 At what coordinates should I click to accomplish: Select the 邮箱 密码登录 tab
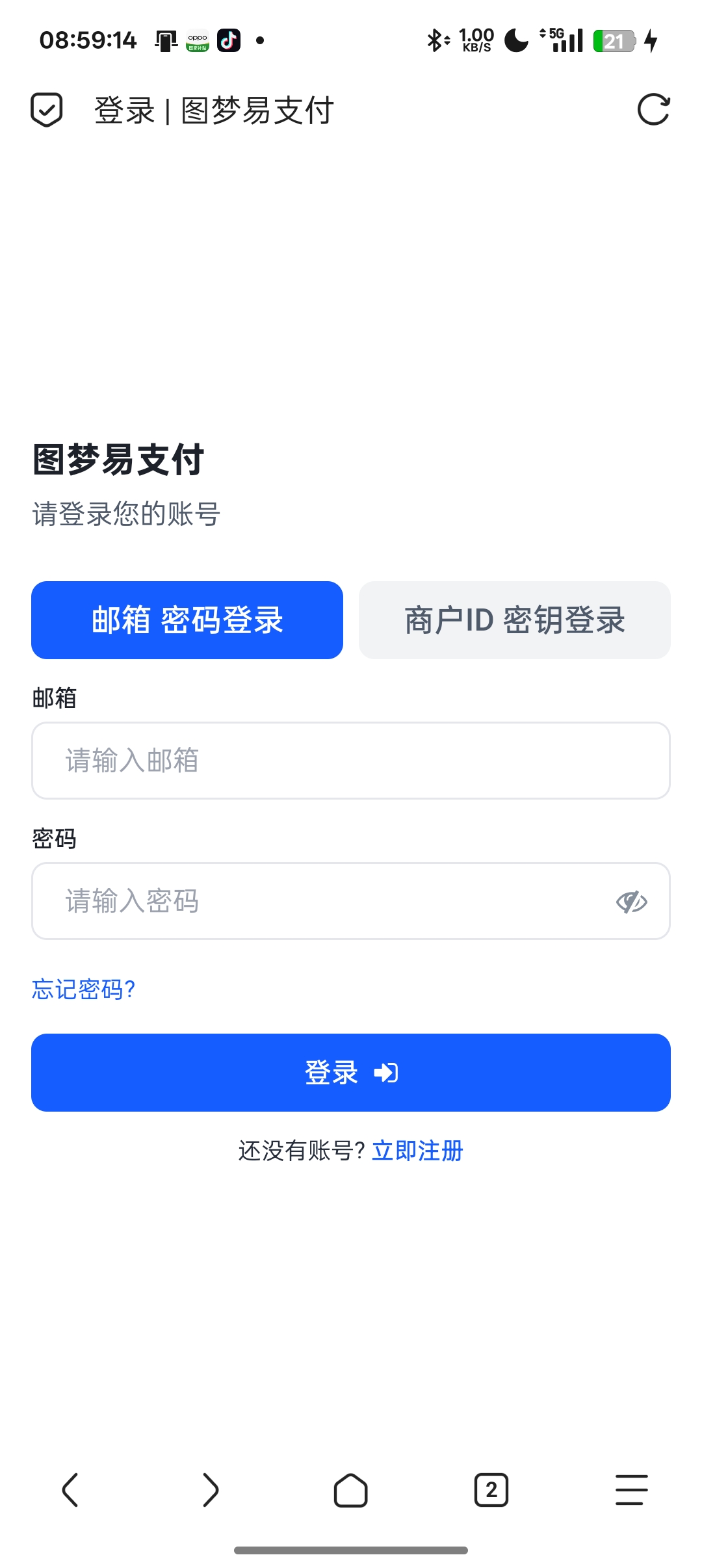click(x=187, y=620)
